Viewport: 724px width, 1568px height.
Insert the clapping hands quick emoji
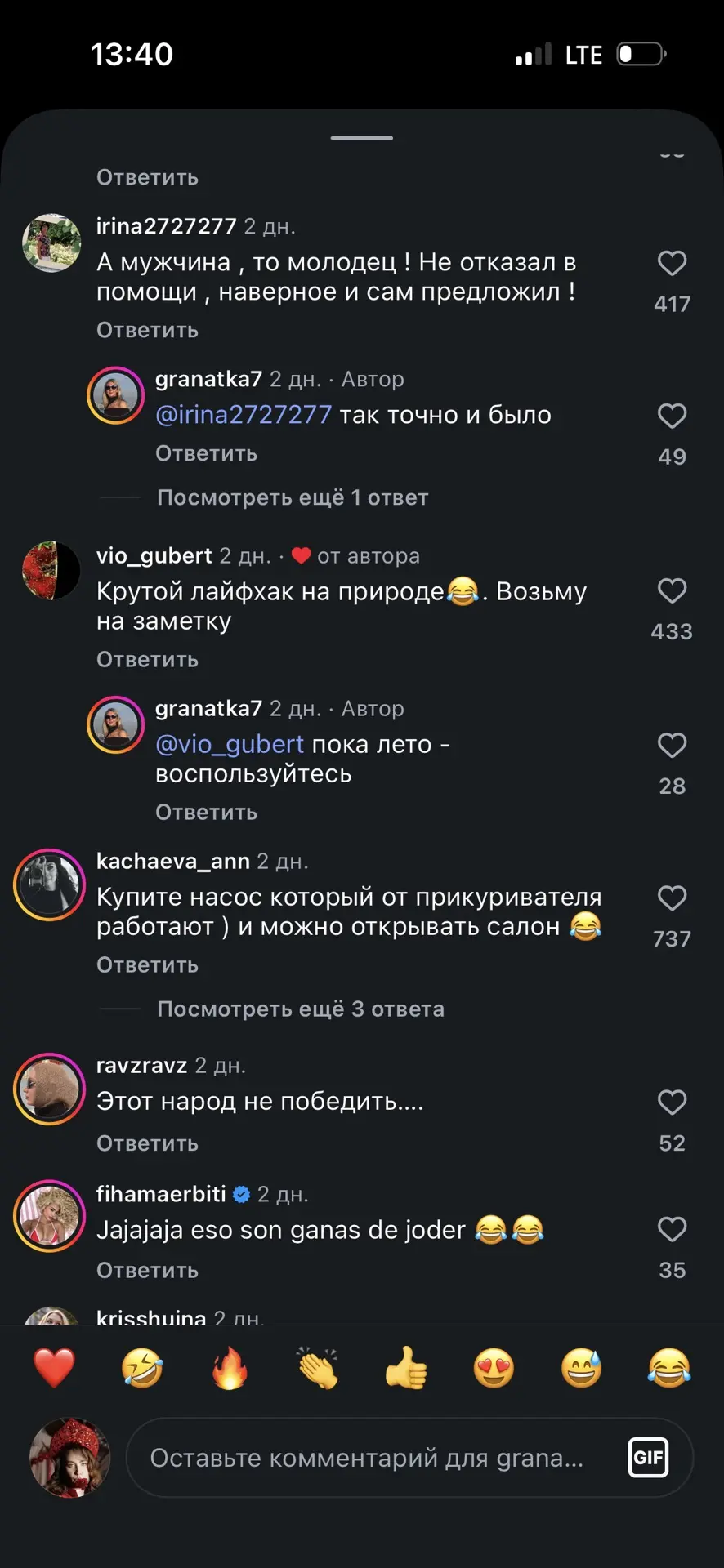318,1368
